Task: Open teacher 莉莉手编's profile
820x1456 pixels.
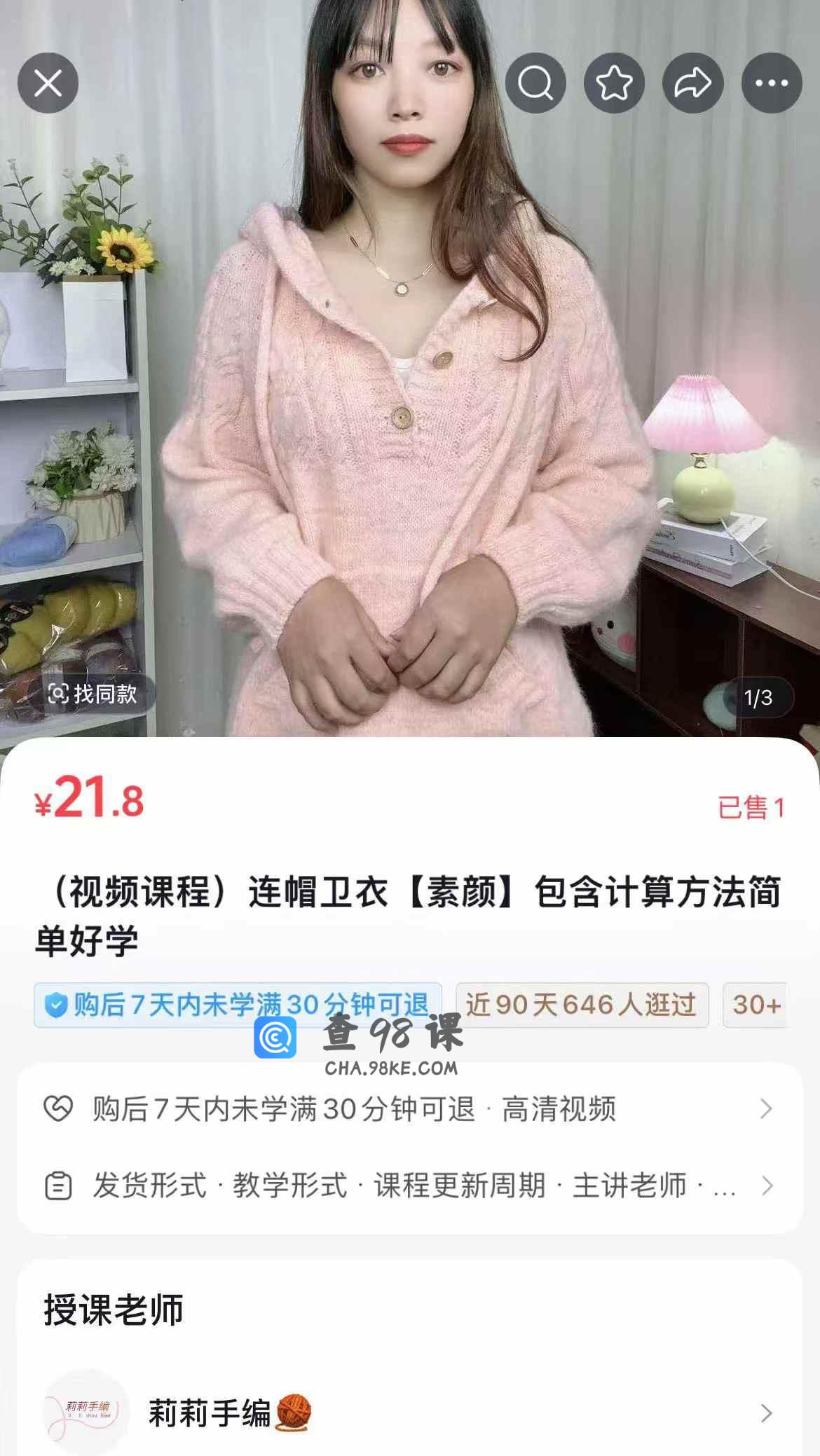Action: [409, 1413]
